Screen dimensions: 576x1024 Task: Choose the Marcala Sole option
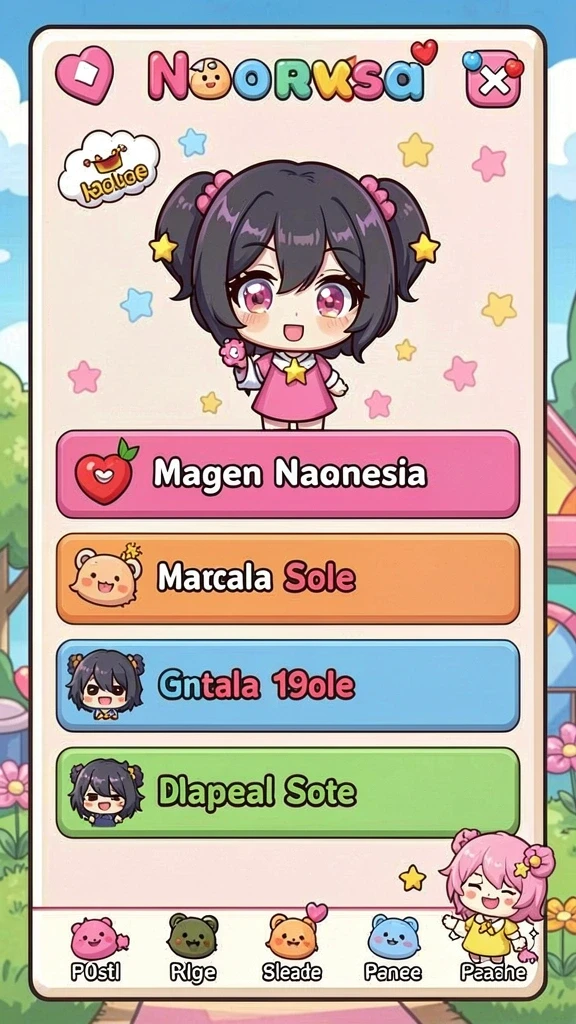click(x=288, y=579)
